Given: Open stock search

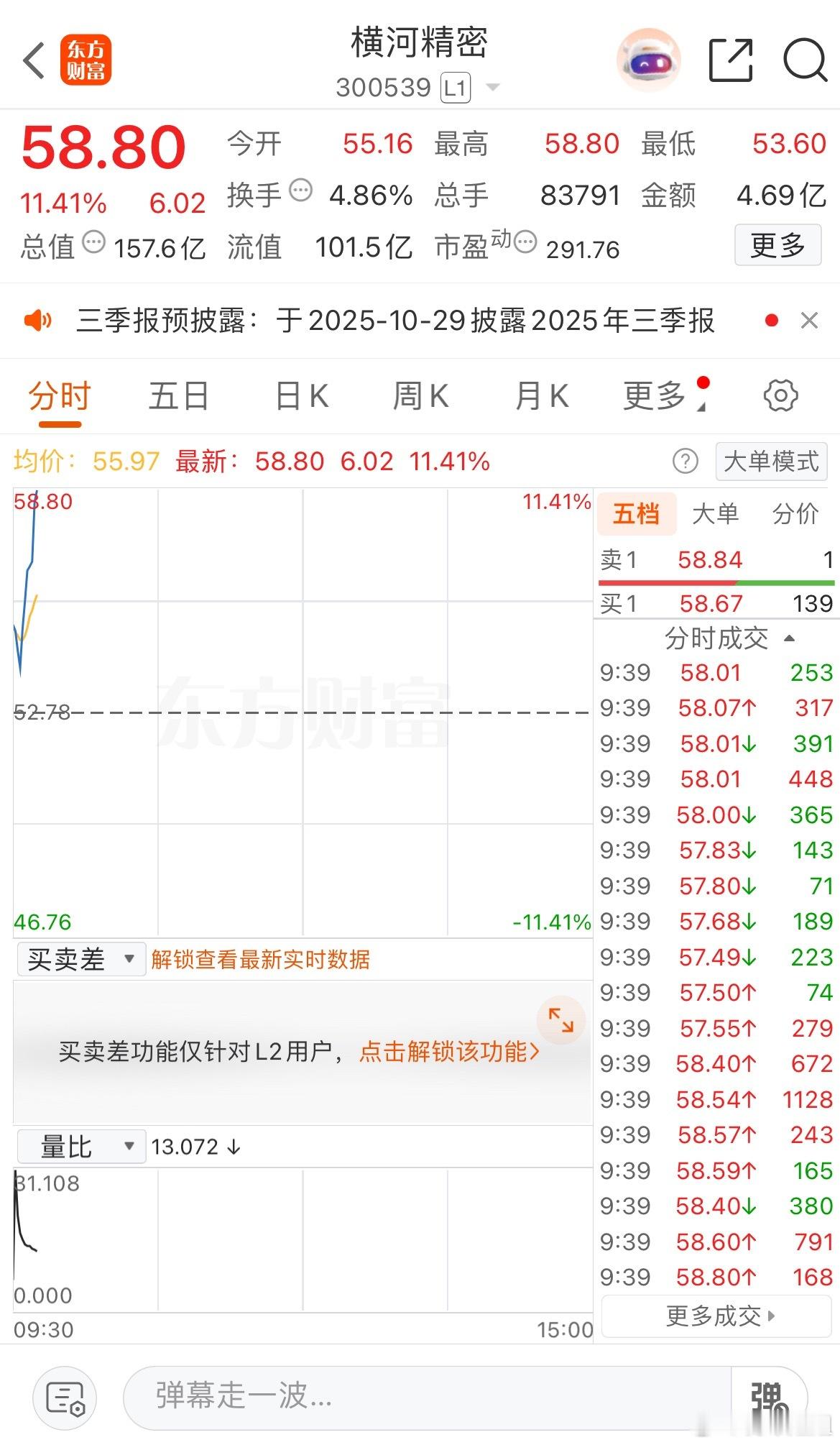Looking at the screenshot, I should coord(805,60).
